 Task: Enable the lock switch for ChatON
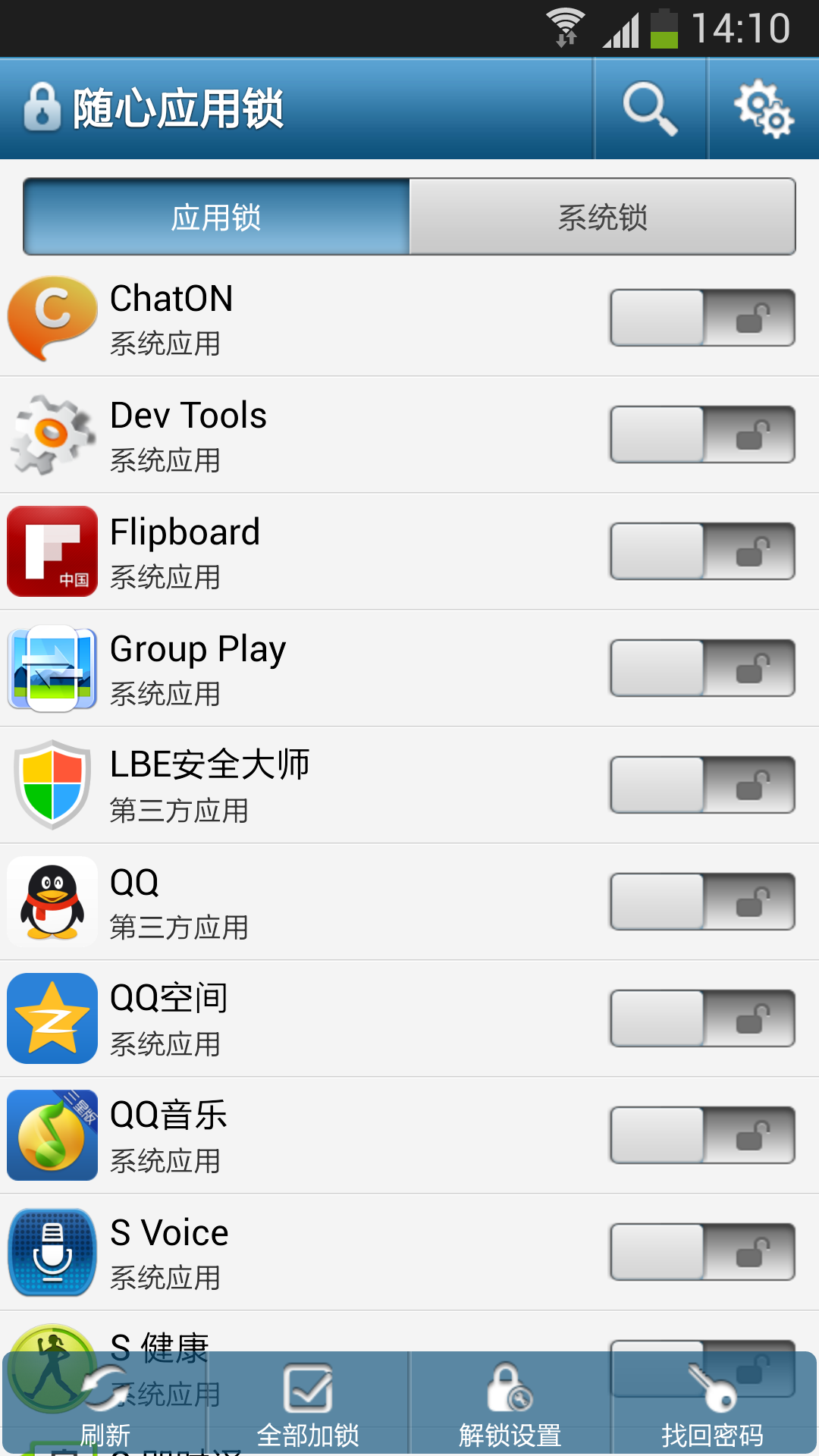701,318
